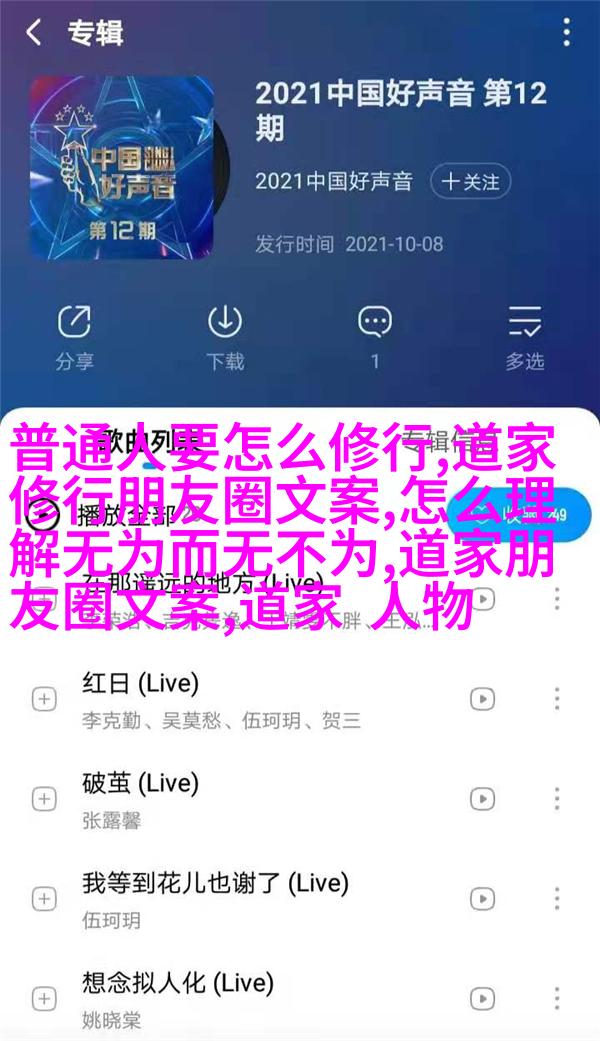Follow 2021中国好声音
Screen dimensions: 600x1041
(471, 182)
